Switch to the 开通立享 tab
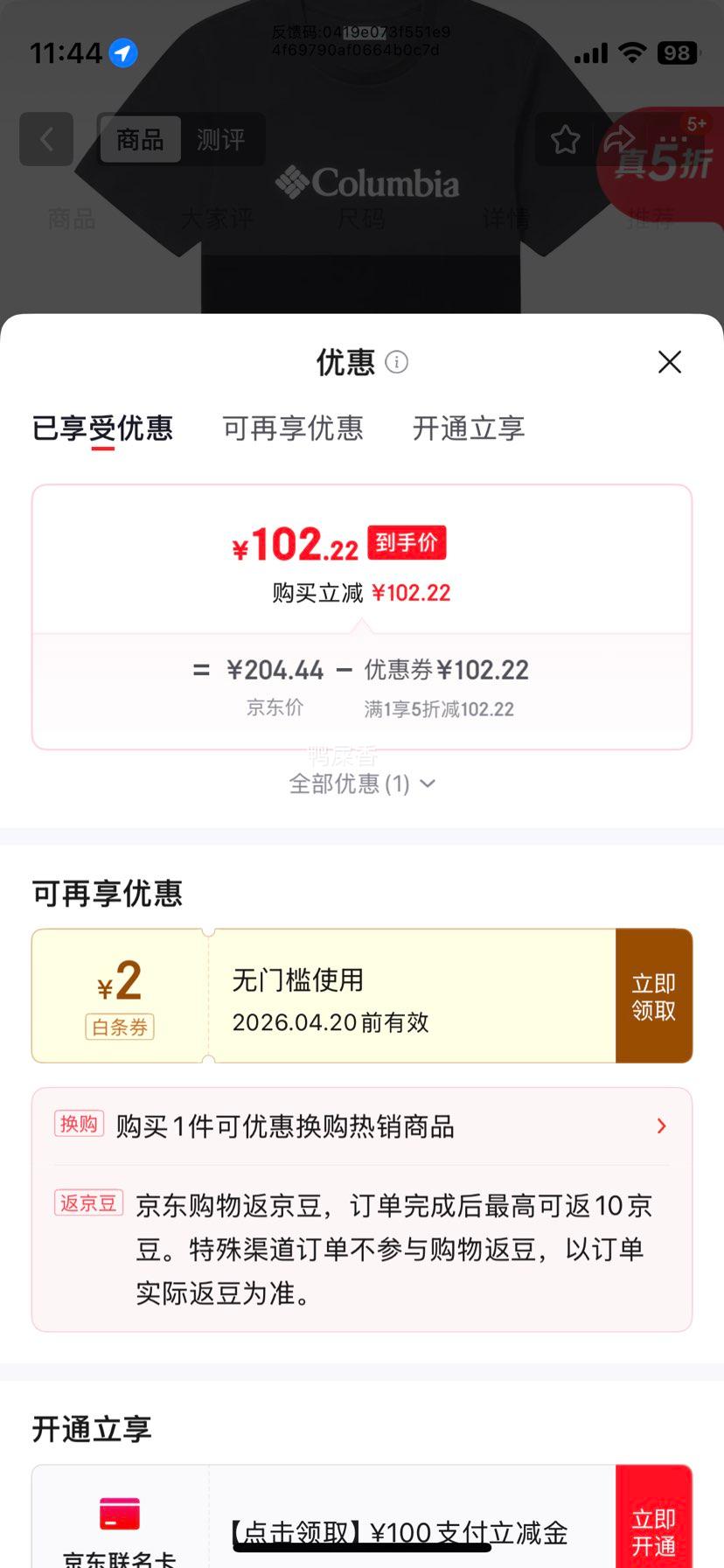This screenshot has height=1568, width=724. 469,429
